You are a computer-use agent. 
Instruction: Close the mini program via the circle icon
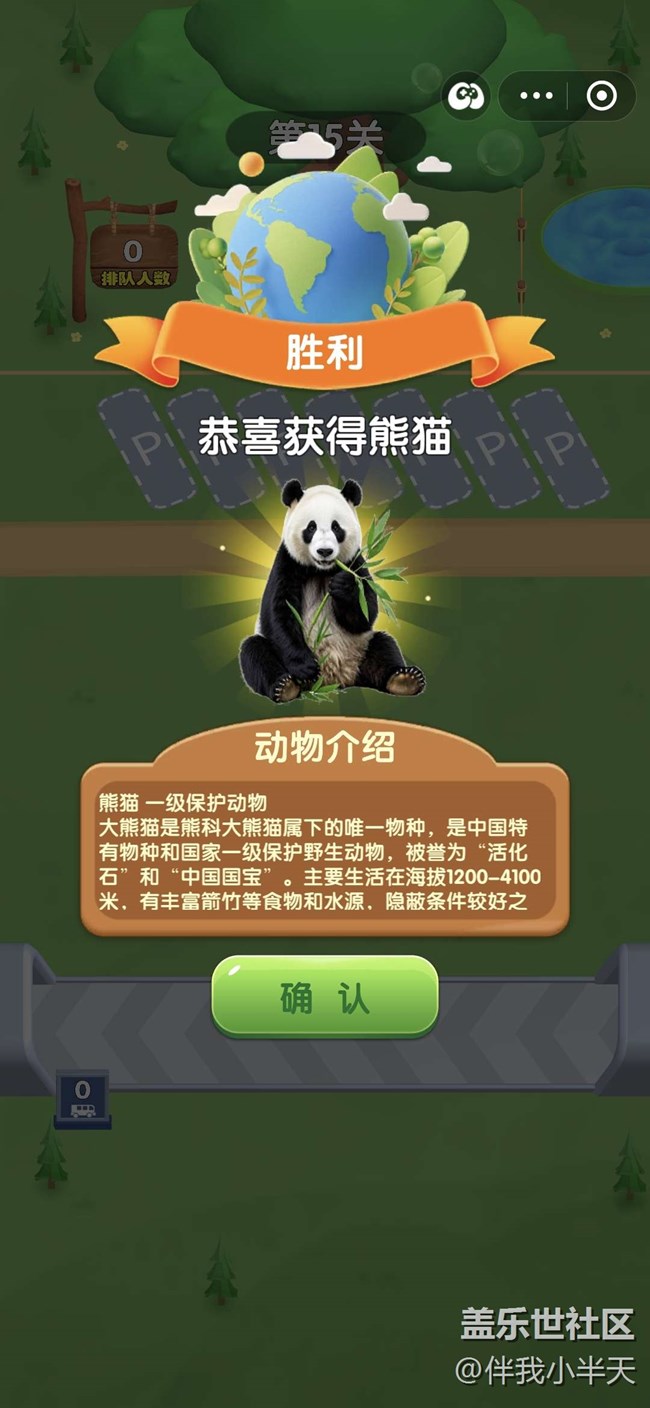[x=601, y=96]
